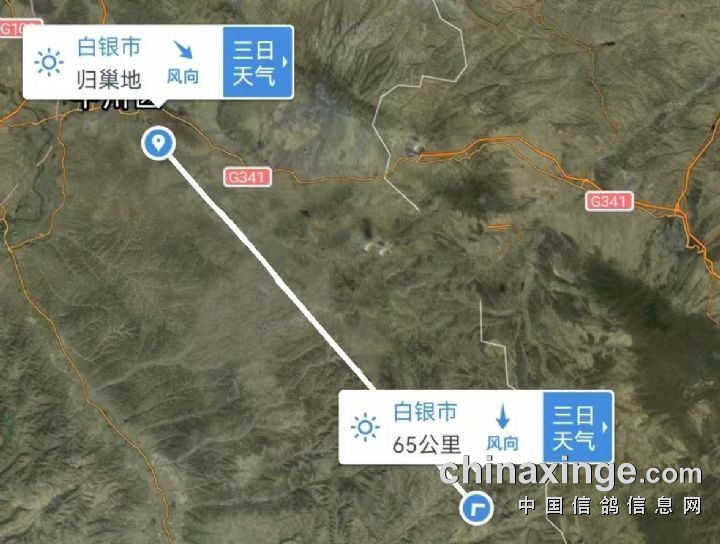Tap the home loft location pin
This screenshot has width=720, height=544.
pyautogui.click(x=158, y=144)
